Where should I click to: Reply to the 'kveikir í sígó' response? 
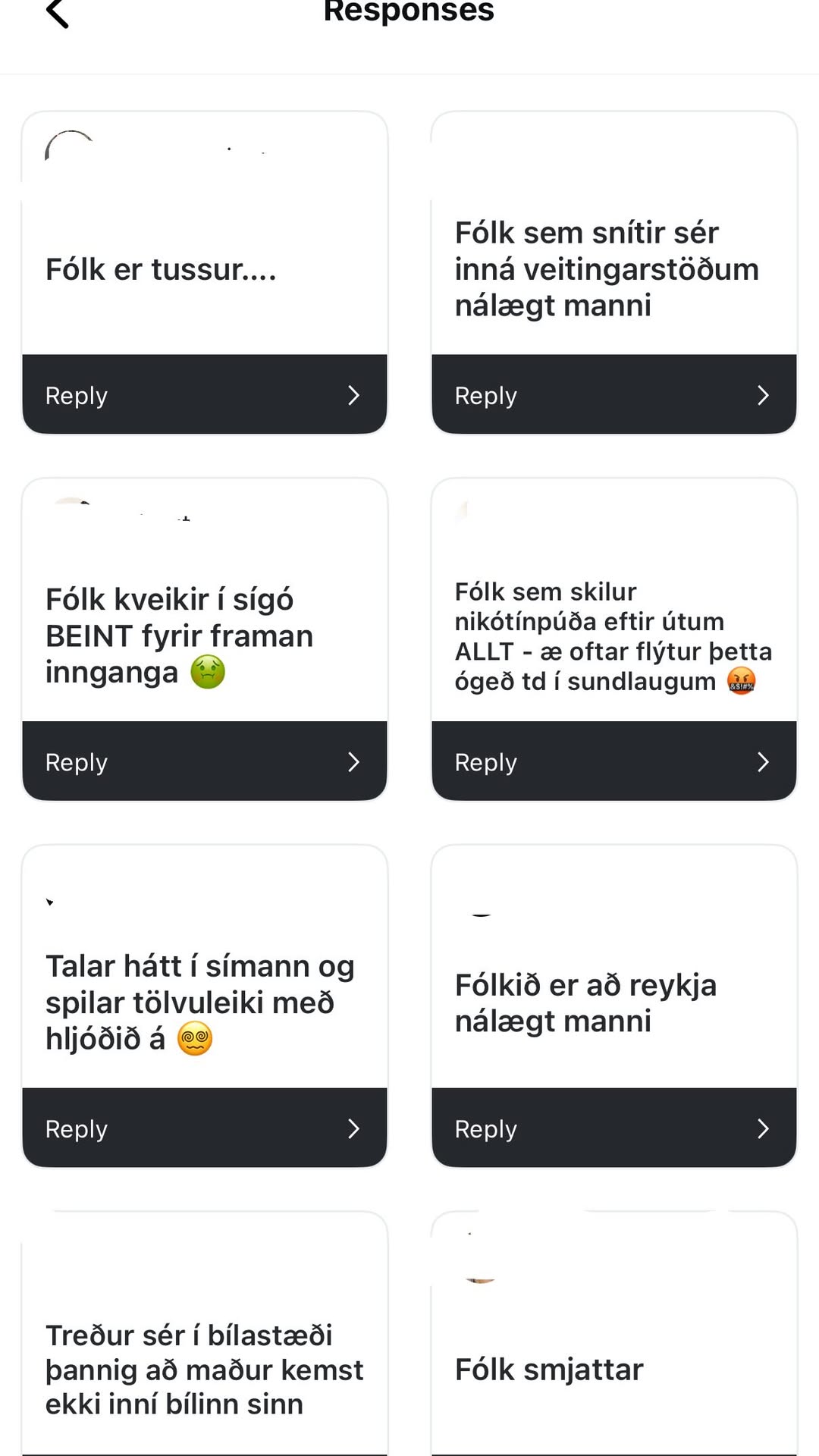point(204,762)
